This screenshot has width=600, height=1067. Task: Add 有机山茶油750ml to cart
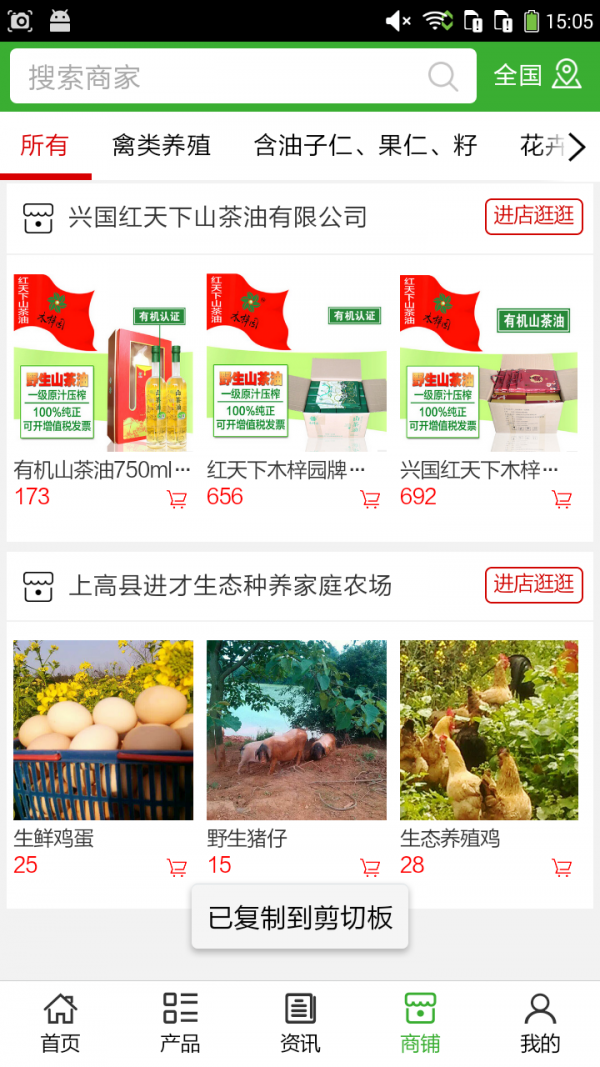pos(177,499)
